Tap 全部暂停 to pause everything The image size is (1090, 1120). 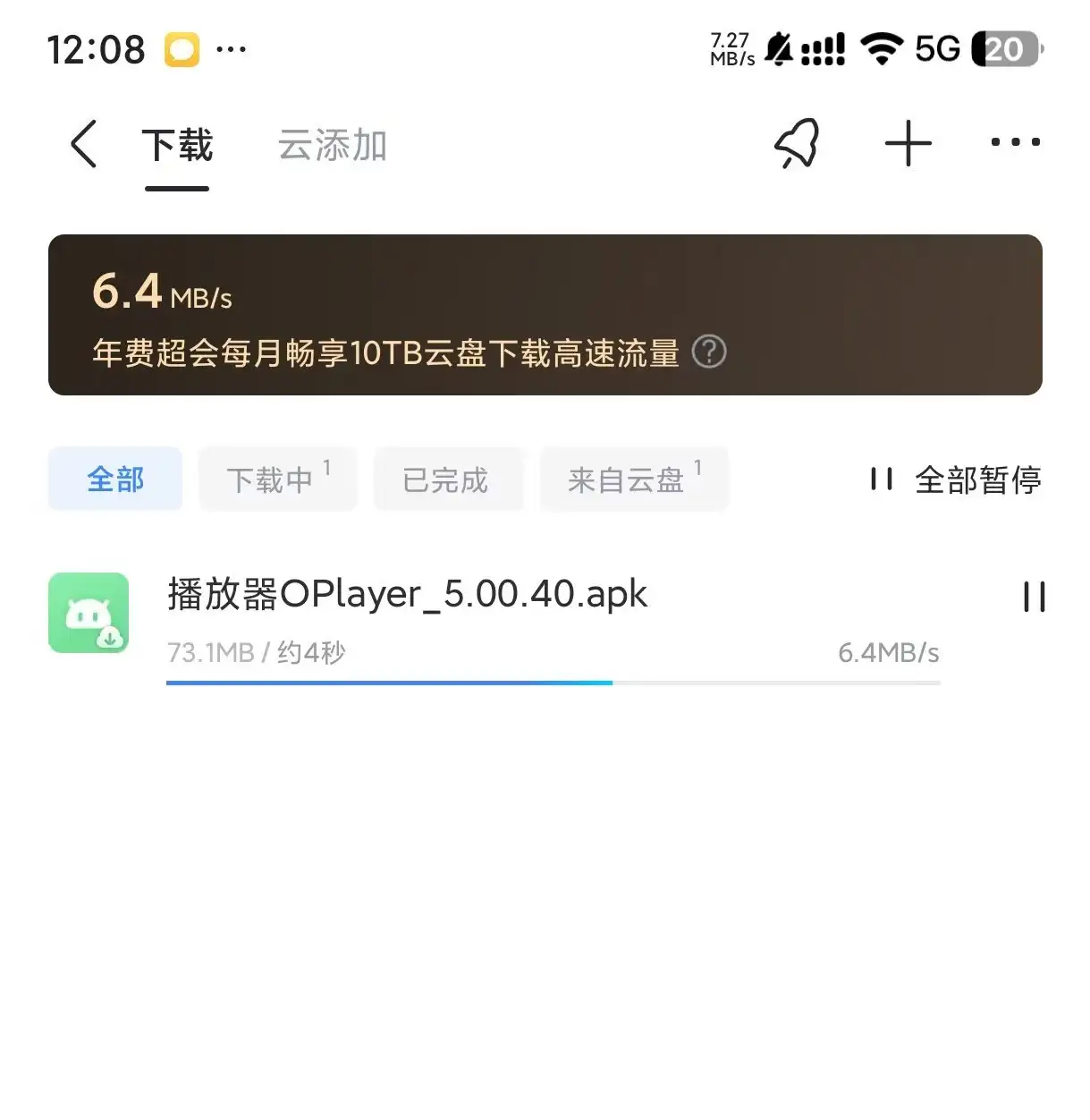pos(977,479)
